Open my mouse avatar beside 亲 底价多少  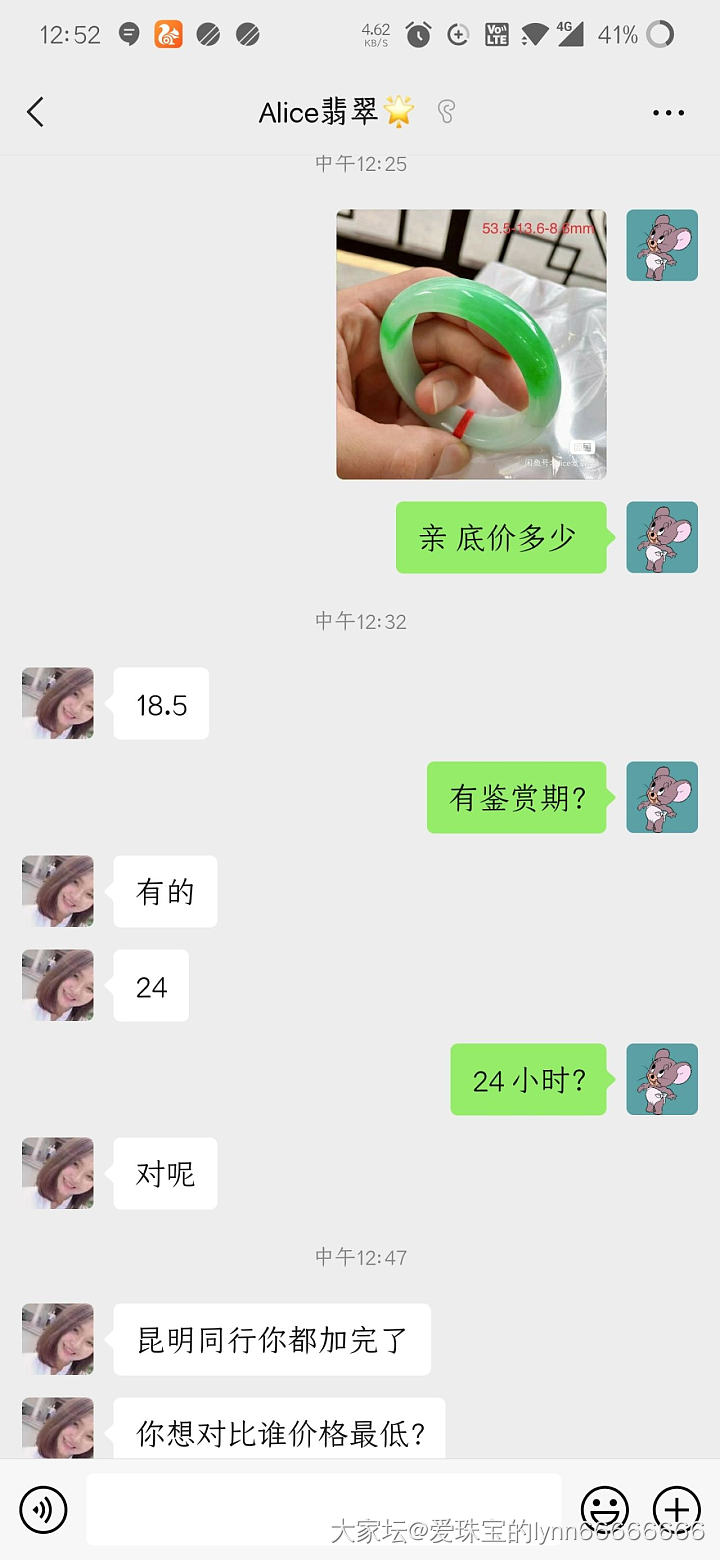tap(662, 538)
